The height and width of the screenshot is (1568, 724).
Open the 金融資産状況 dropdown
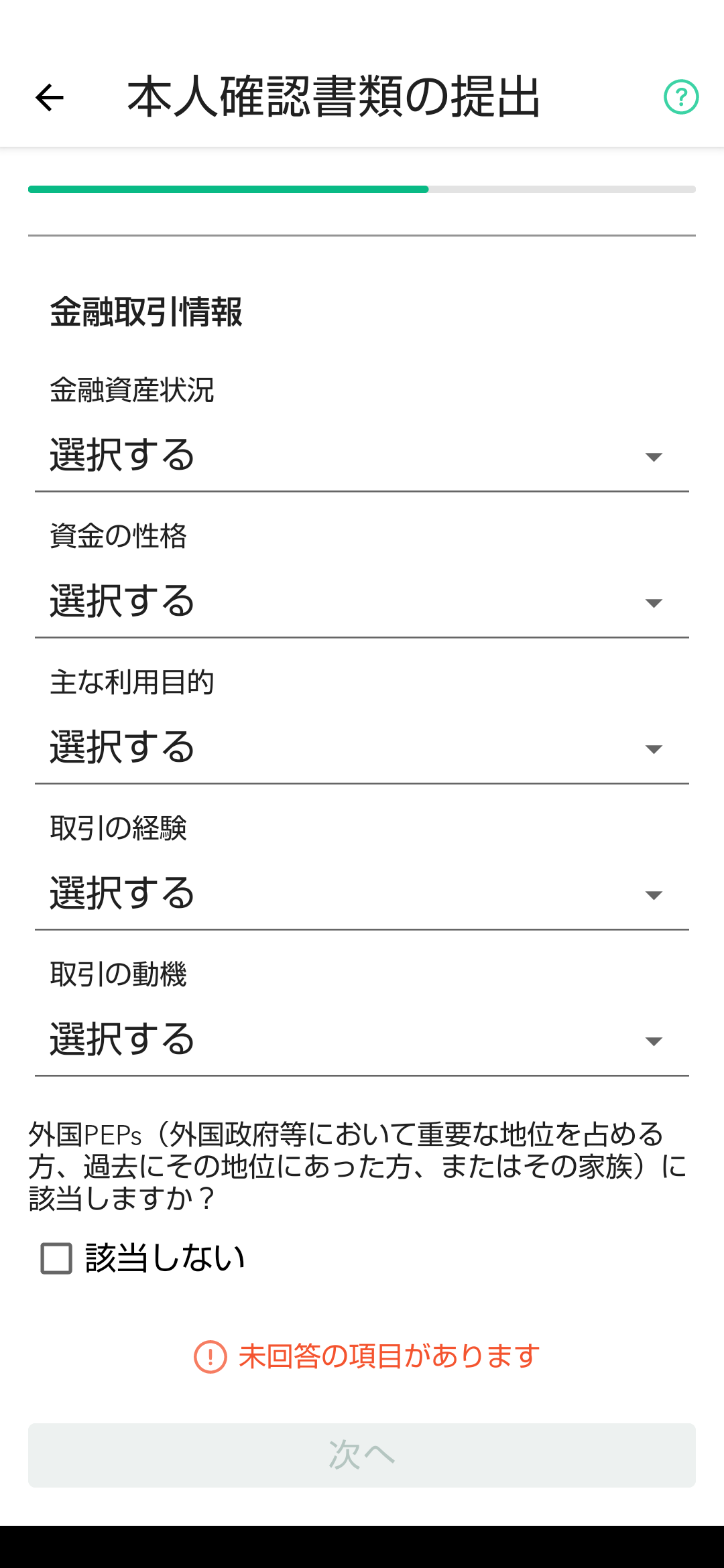click(362, 456)
